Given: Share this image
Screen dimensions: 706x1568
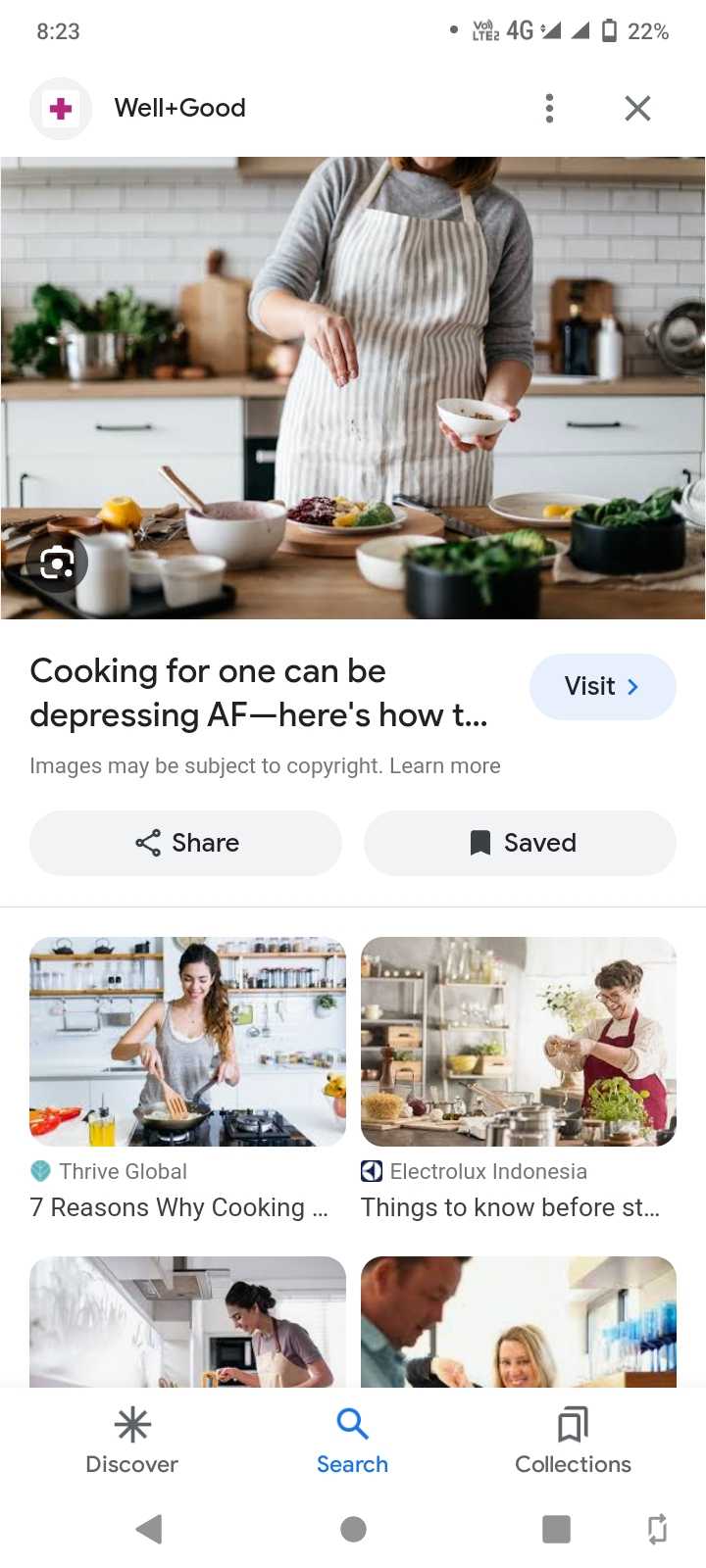Looking at the screenshot, I should point(185,843).
